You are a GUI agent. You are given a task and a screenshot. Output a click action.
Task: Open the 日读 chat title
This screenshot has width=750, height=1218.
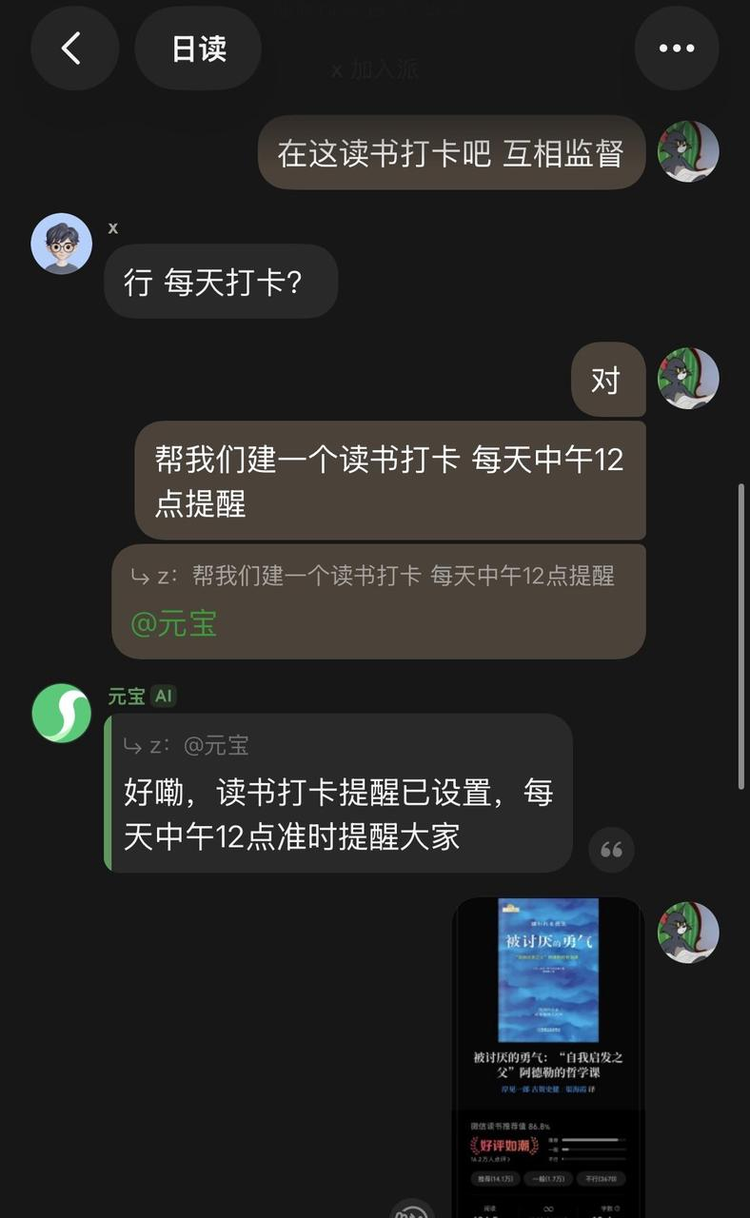(197, 48)
